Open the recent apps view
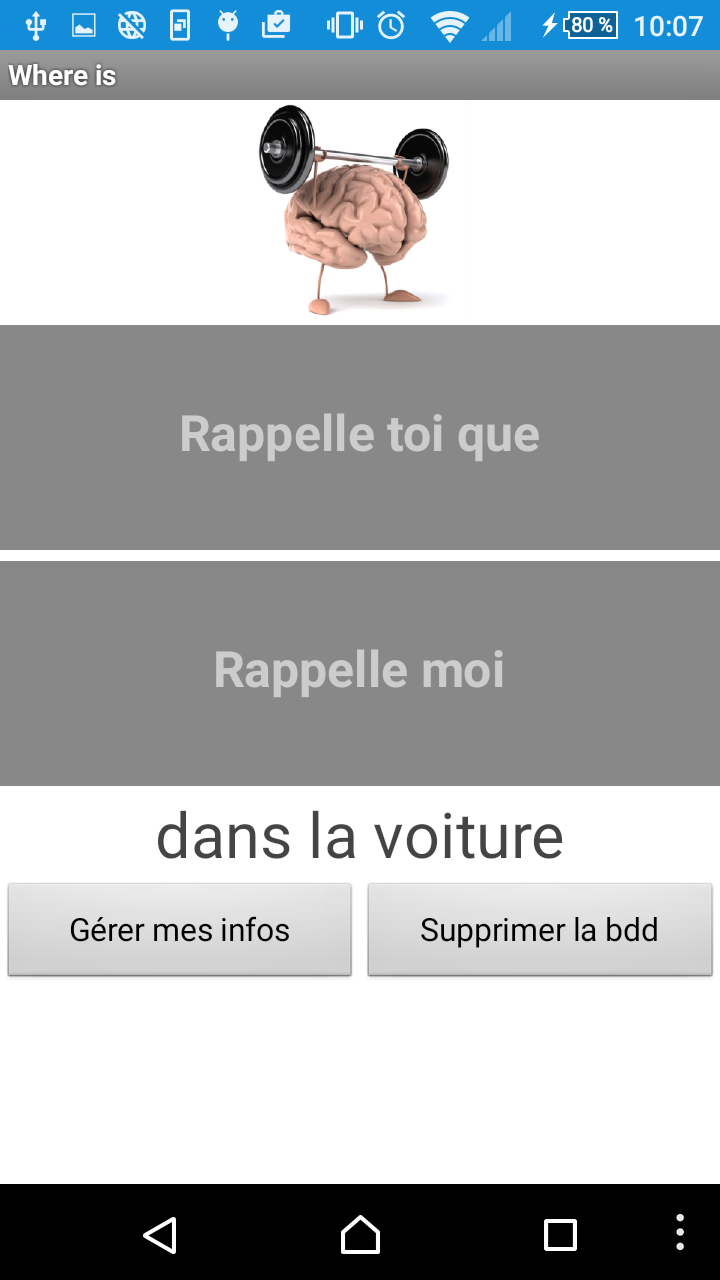Viewport: 720px width, 1280px height. coord(560,1234)
